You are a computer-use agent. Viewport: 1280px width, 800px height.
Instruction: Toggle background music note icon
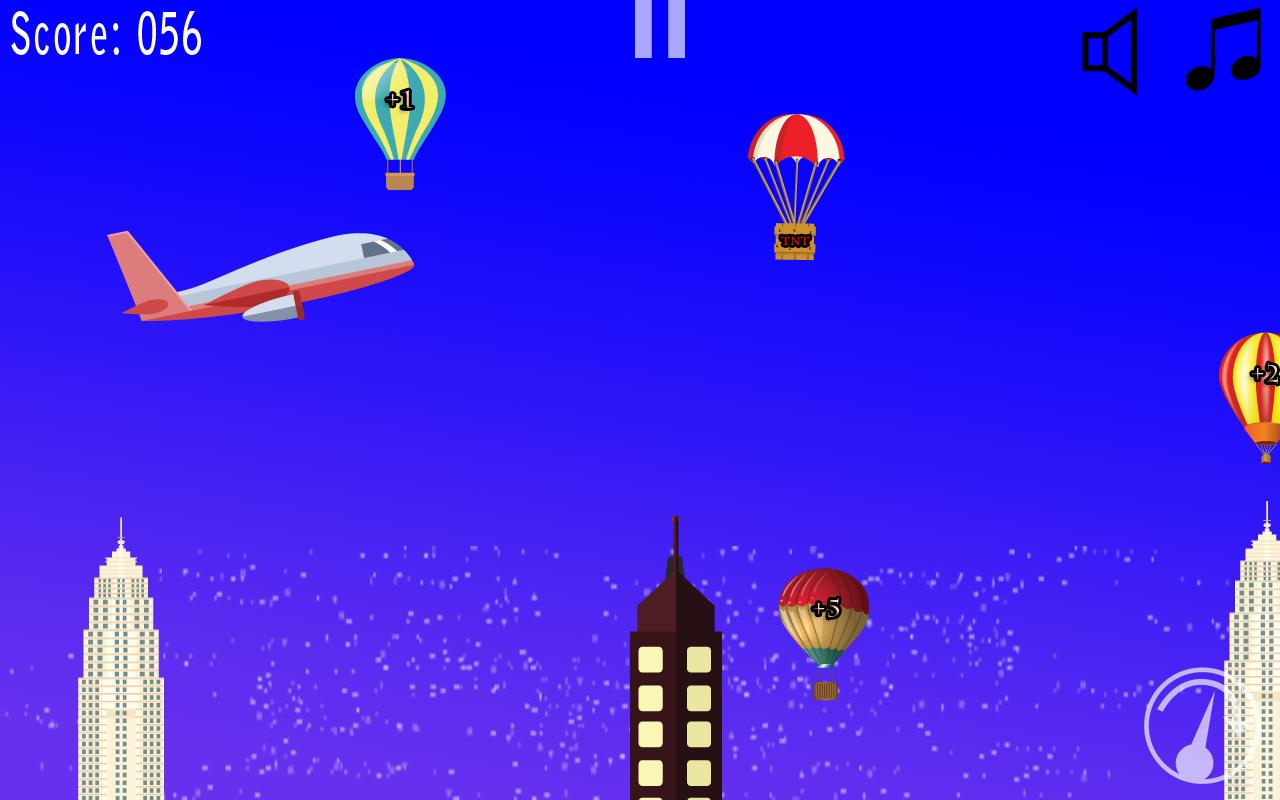(1224, 49)
